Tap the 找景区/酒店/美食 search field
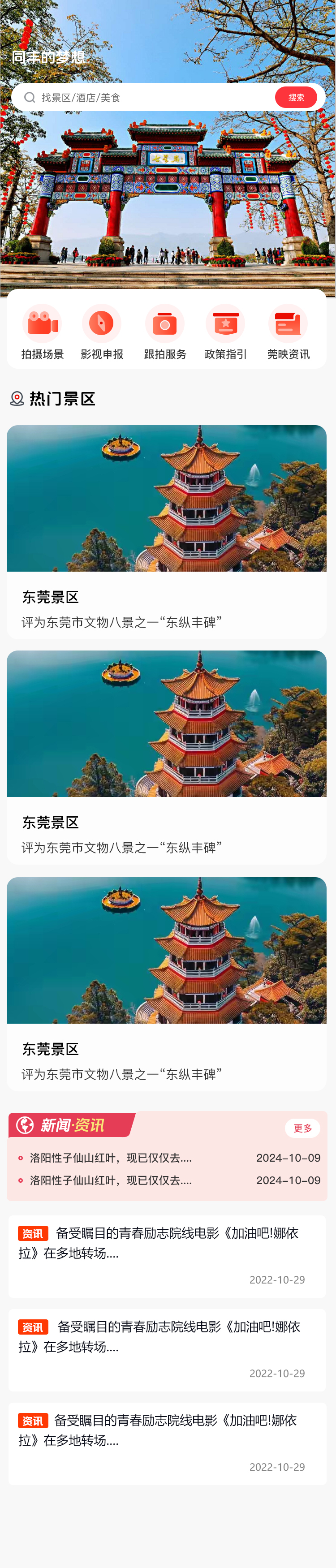Viewport: 336px width, 1568px height. tap(146, 97)
